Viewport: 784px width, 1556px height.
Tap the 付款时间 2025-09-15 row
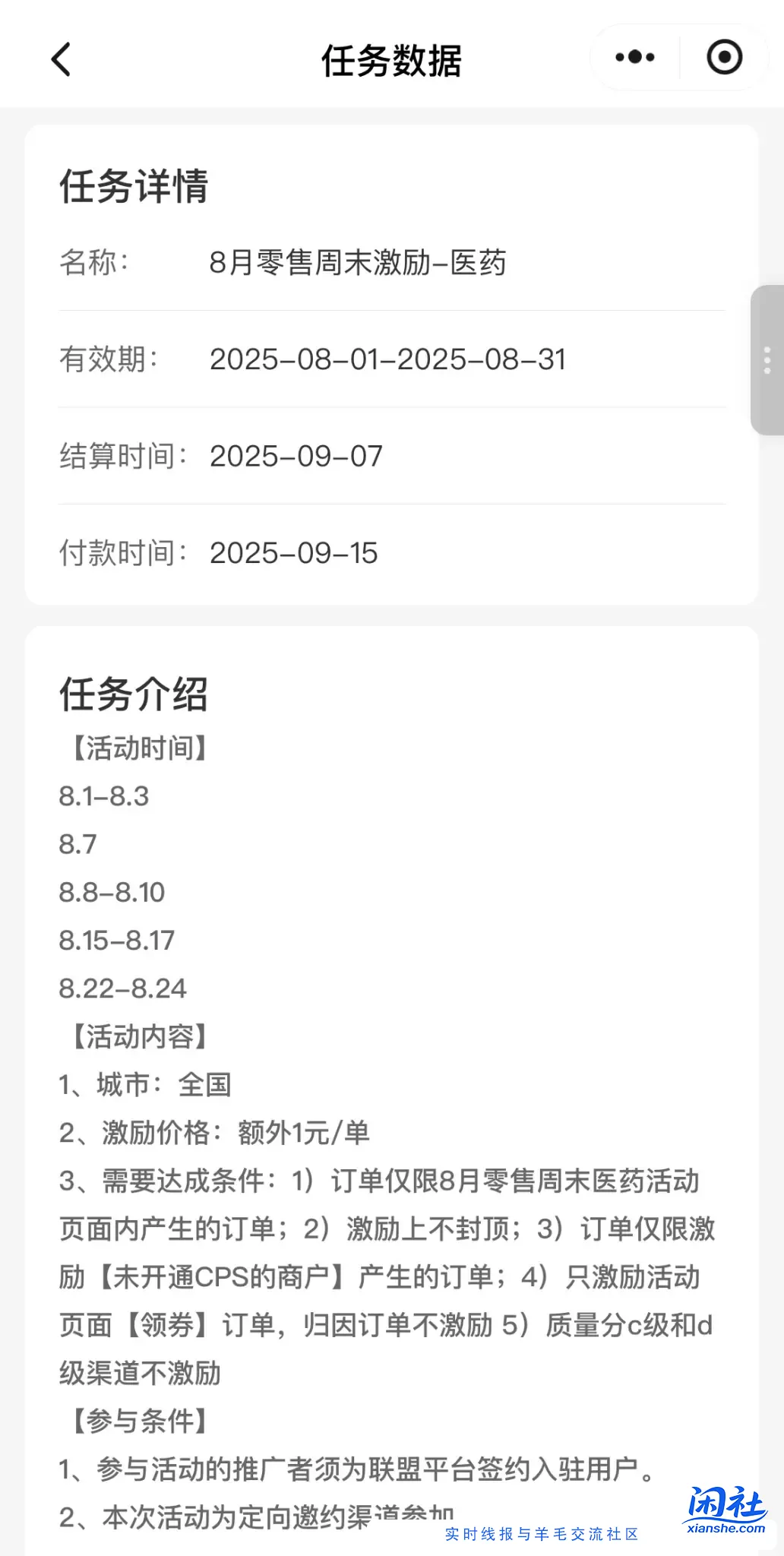point(220,554)
